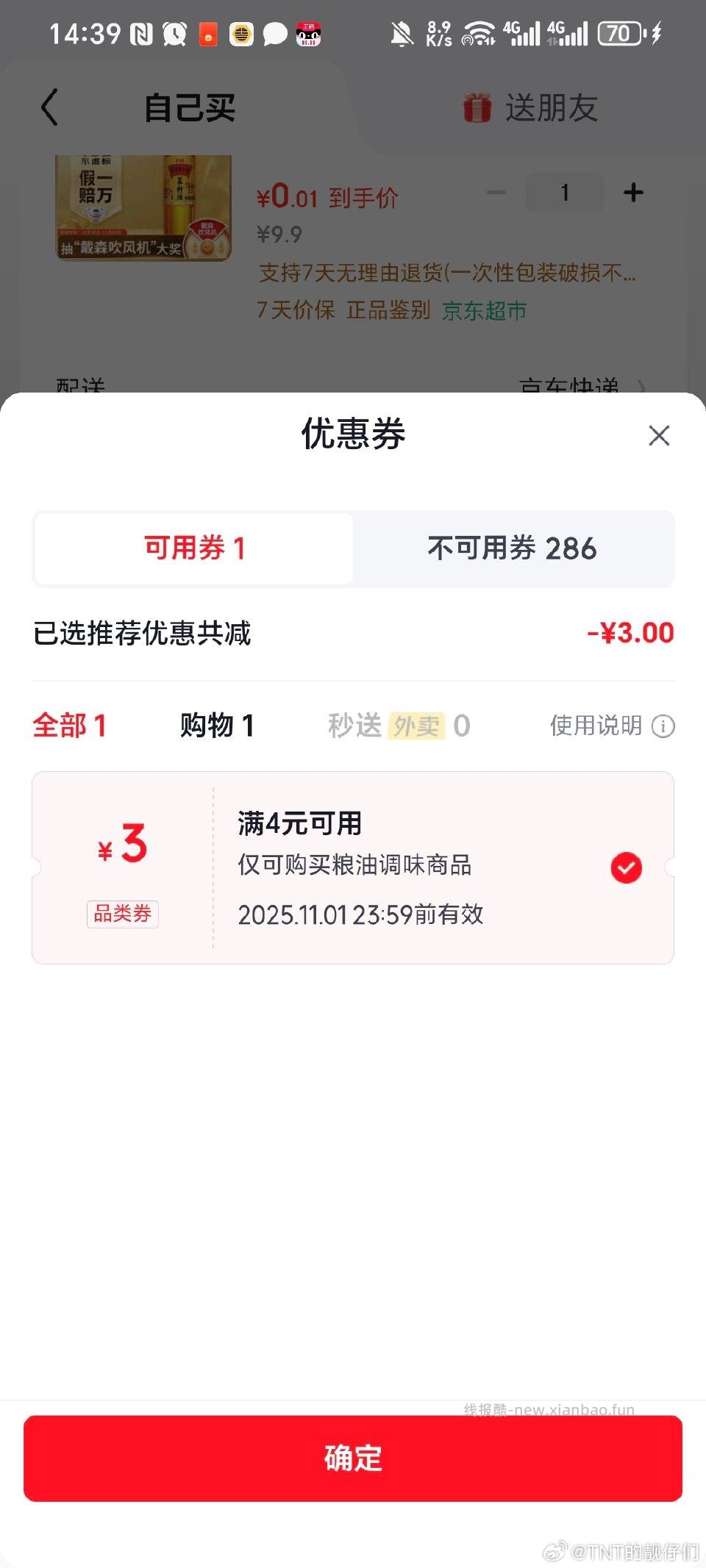The height and width of the screenshot is (1568, 706).
Task: Open the gift icon beside 送朋友
Action: click(478, 107)
